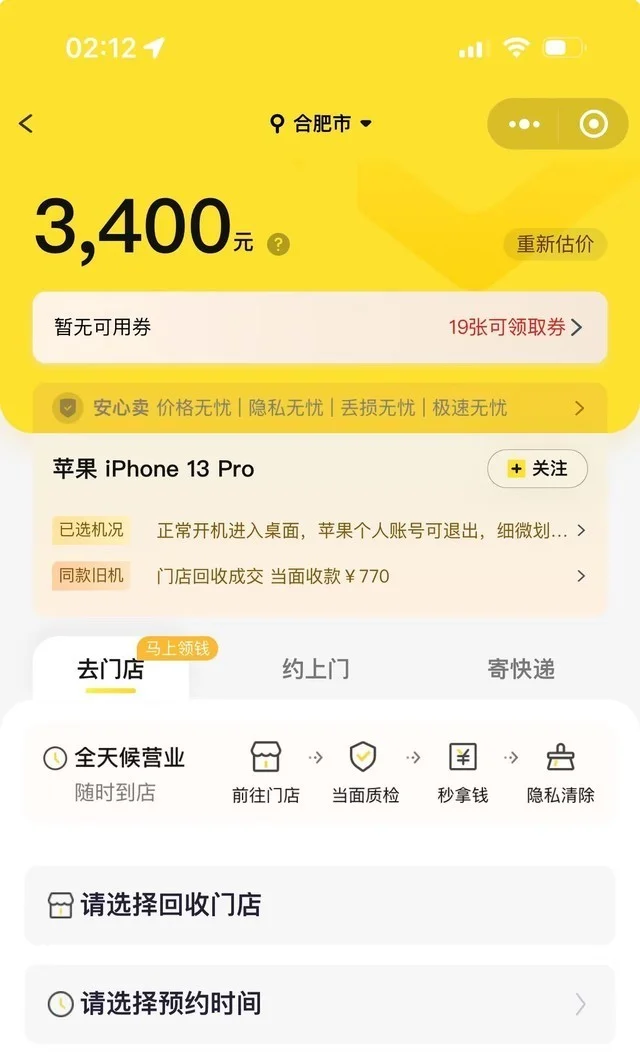Open 请选择预约时间 to pick a time
This screenshot has height=1059, width=640.
pyautogui.click(x=320, y=1004)
